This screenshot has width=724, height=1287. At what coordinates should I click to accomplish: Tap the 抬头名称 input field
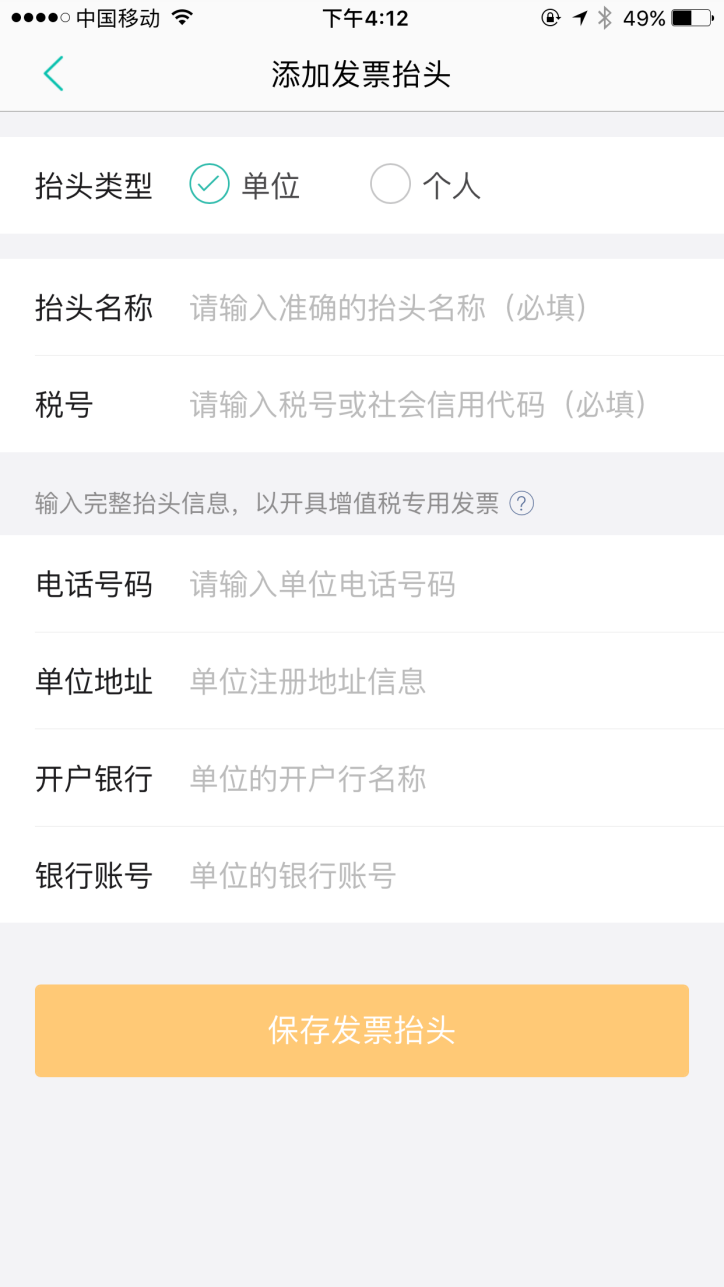pyautogui.click(x=456, y=308)
